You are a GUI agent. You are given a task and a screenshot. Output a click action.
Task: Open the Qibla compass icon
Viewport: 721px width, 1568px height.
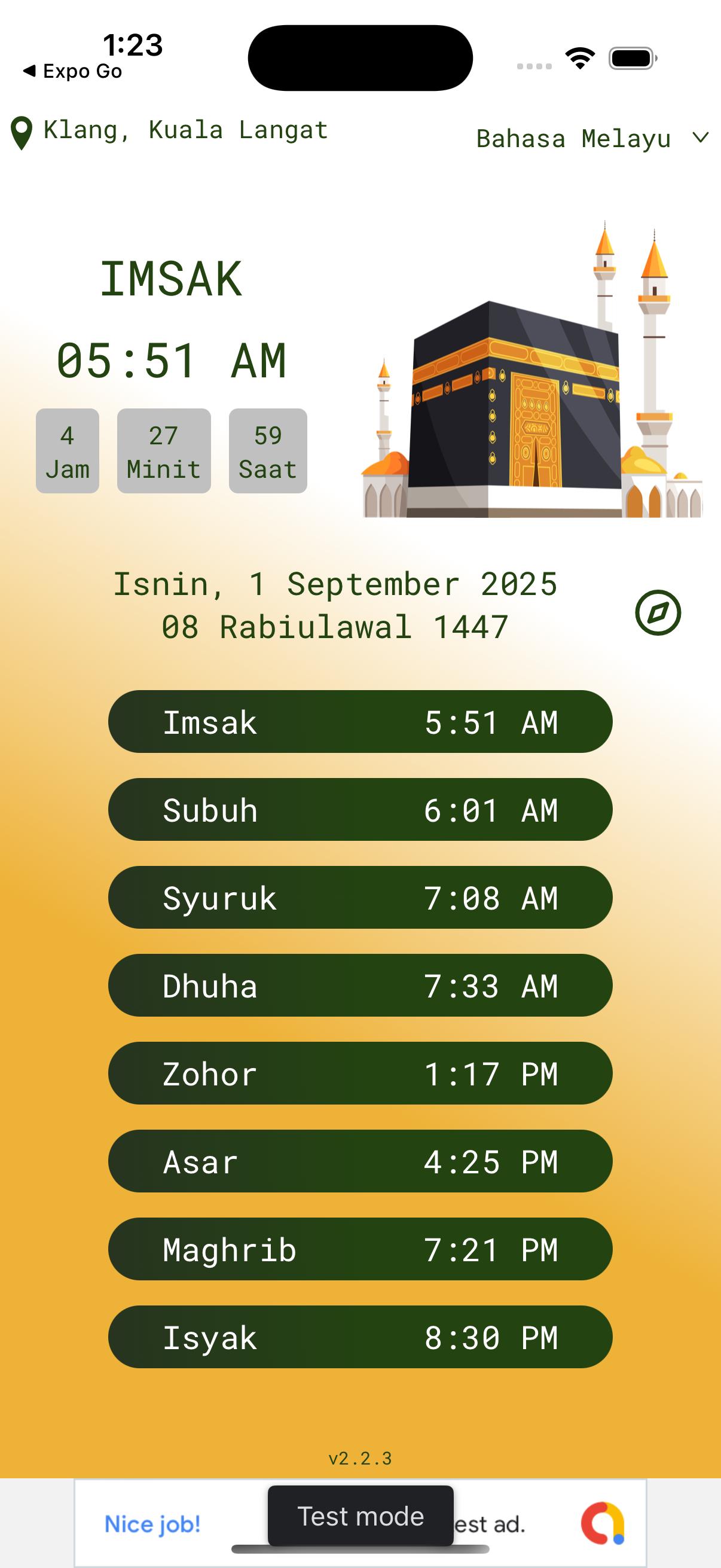(x=657, y=612)
